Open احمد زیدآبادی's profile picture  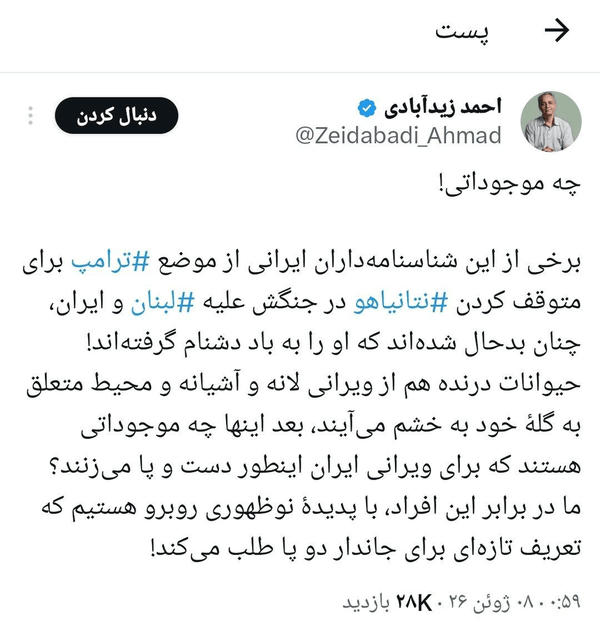pos(551,122)
